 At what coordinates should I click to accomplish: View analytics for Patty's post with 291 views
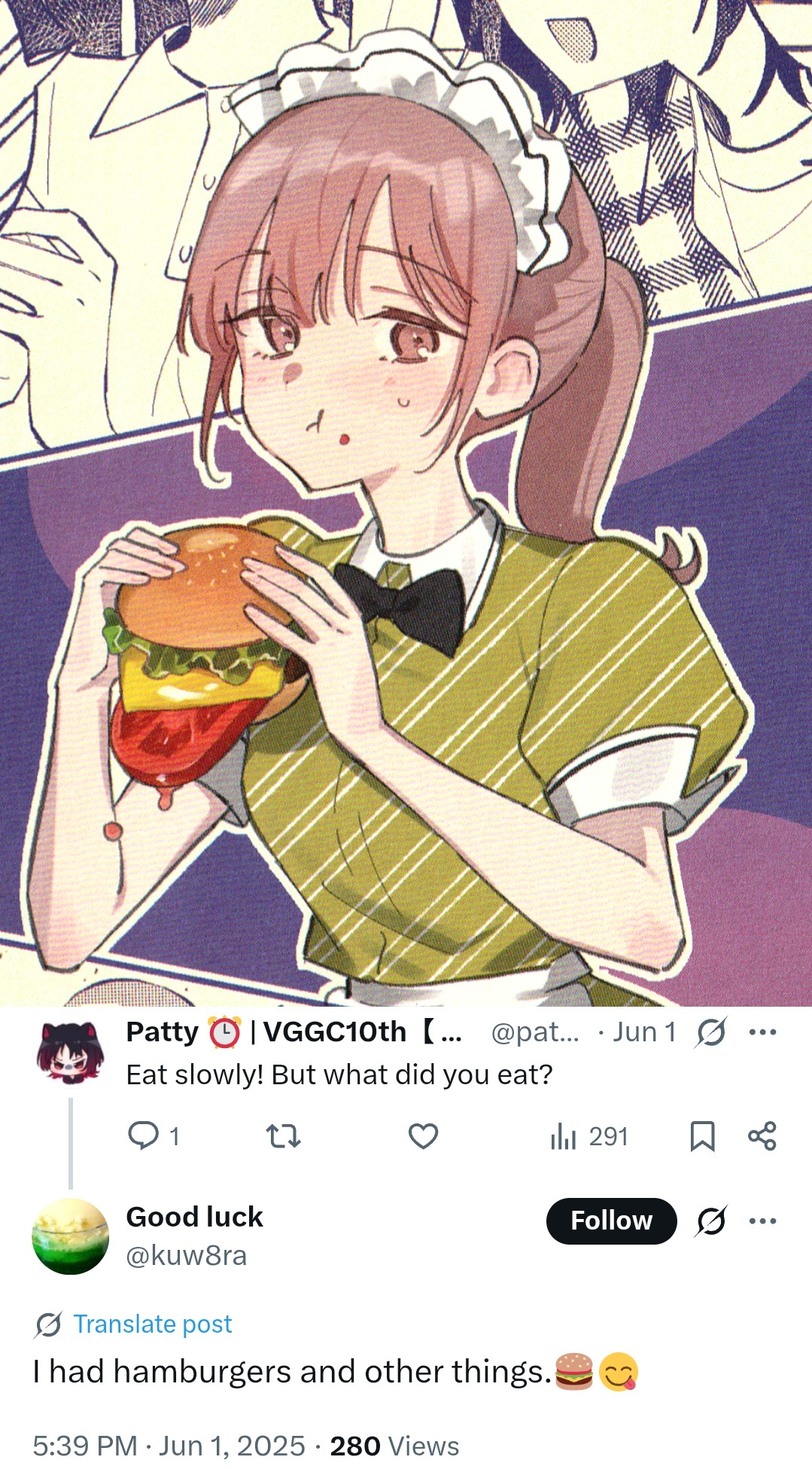[x=588, y=1136]
